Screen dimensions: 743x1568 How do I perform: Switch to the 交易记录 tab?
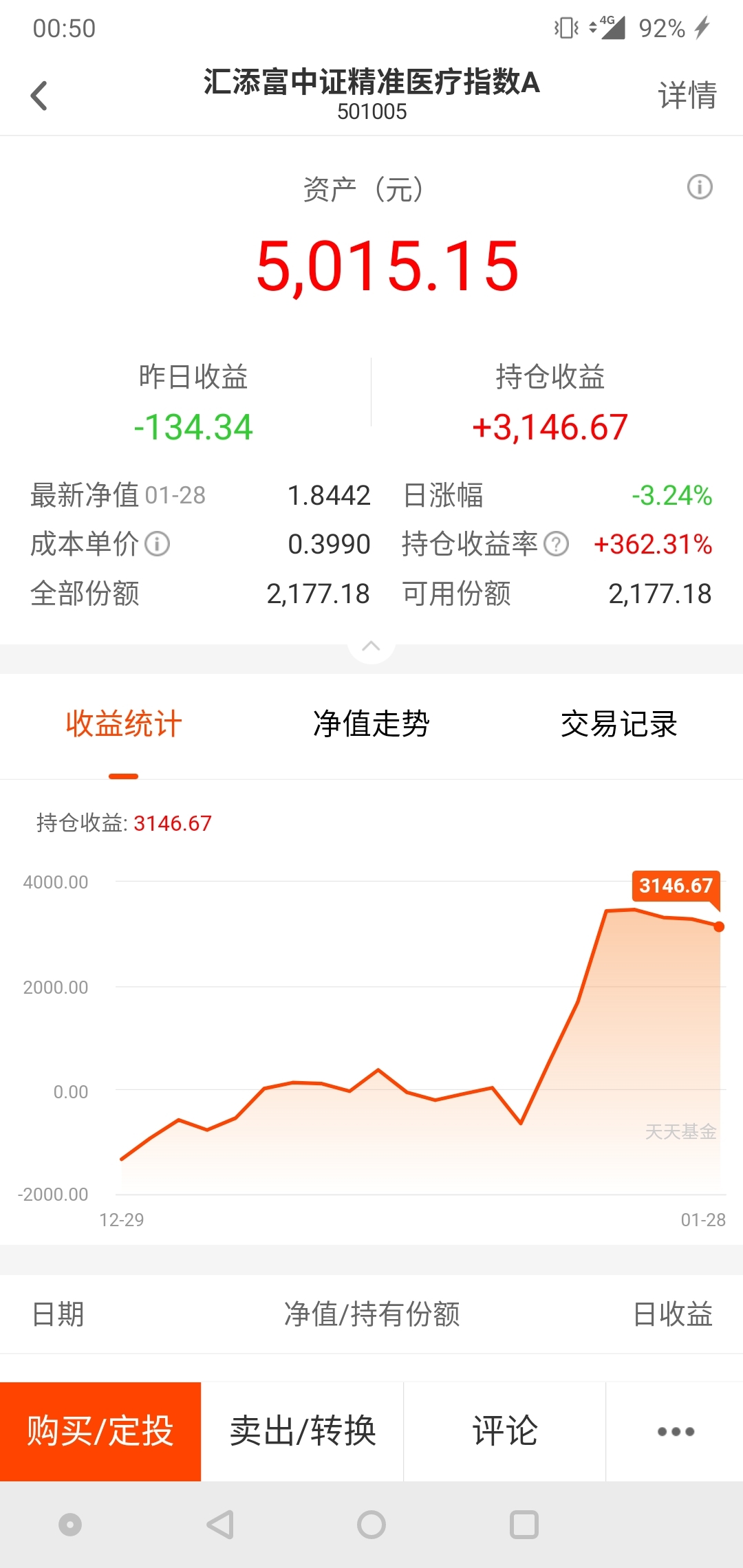pyautogui.click(x=619, y=724)
